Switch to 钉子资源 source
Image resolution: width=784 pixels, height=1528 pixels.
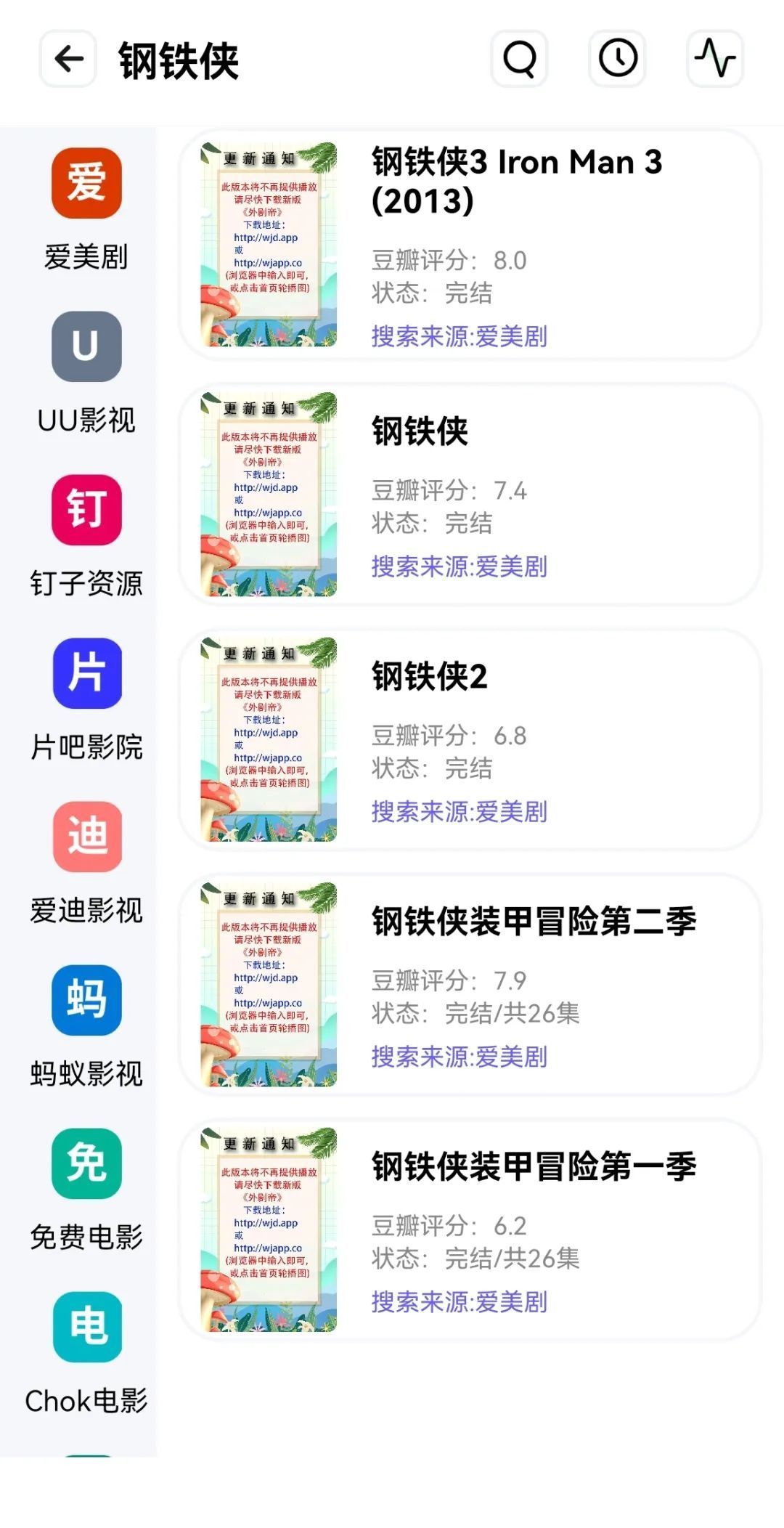click(86, 535)
